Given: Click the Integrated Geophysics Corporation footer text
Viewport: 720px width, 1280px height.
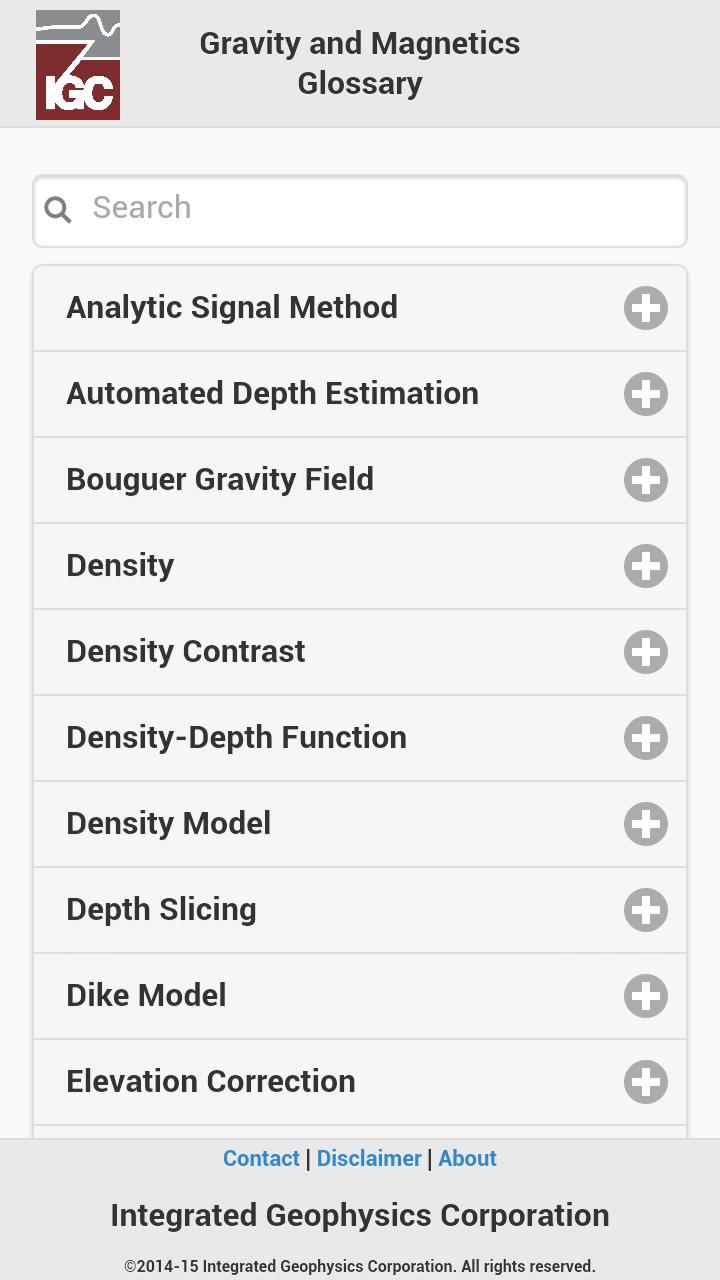Looking at the screenshot, I should click(360, 1215).
